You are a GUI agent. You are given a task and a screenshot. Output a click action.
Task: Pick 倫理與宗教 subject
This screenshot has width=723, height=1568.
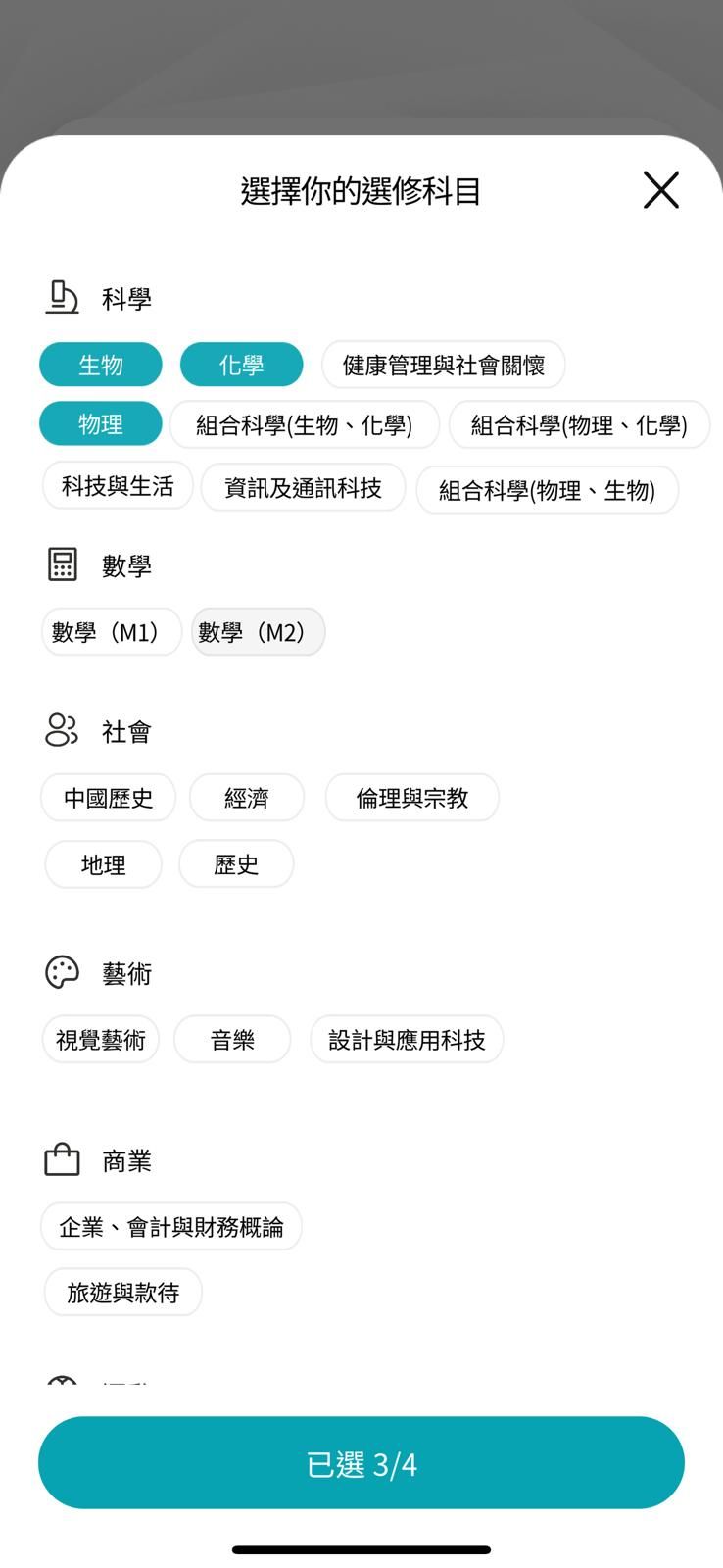tap(411, 798)
